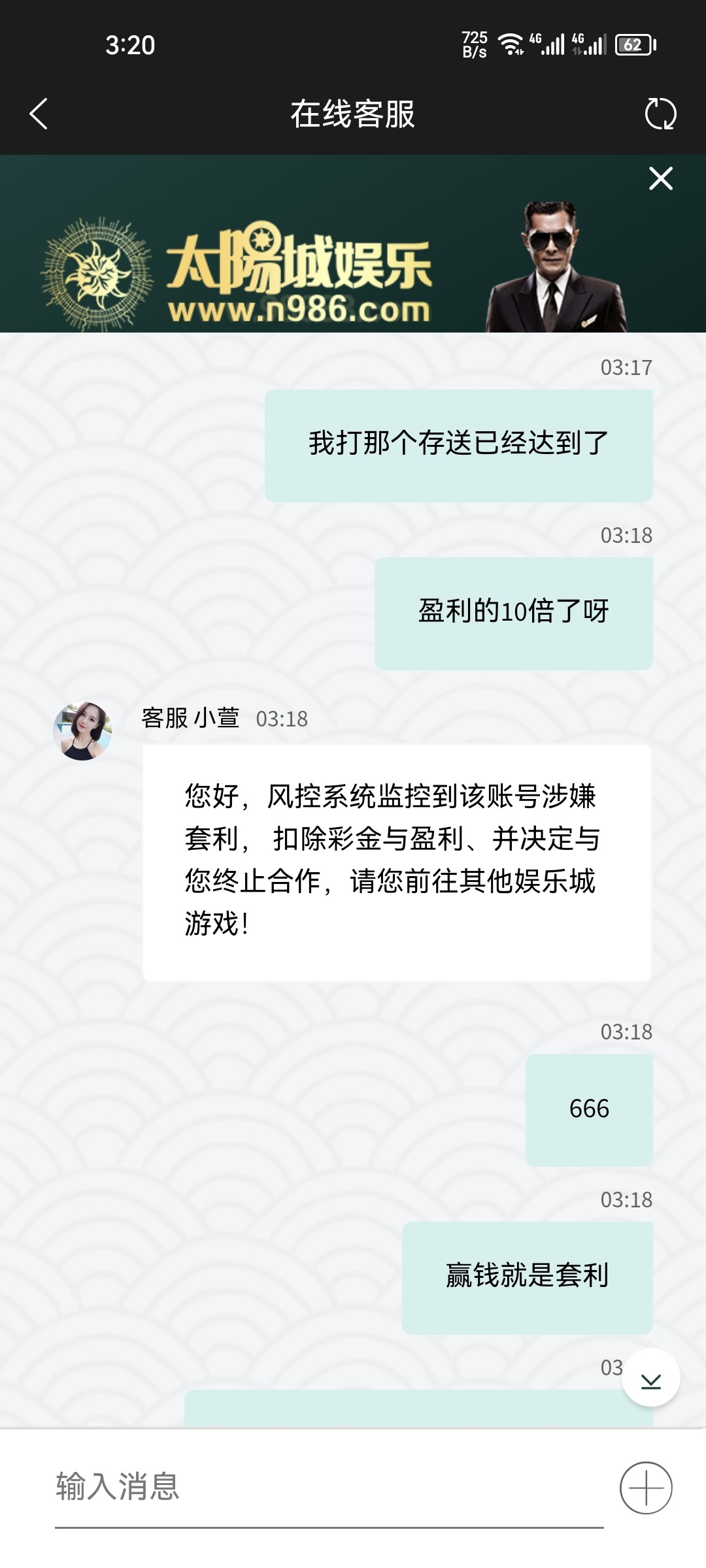The width and height of the screenshot is (706, 1568).
Task: Go back from the 在线客服 chat
Action: [x=39, y=114]
